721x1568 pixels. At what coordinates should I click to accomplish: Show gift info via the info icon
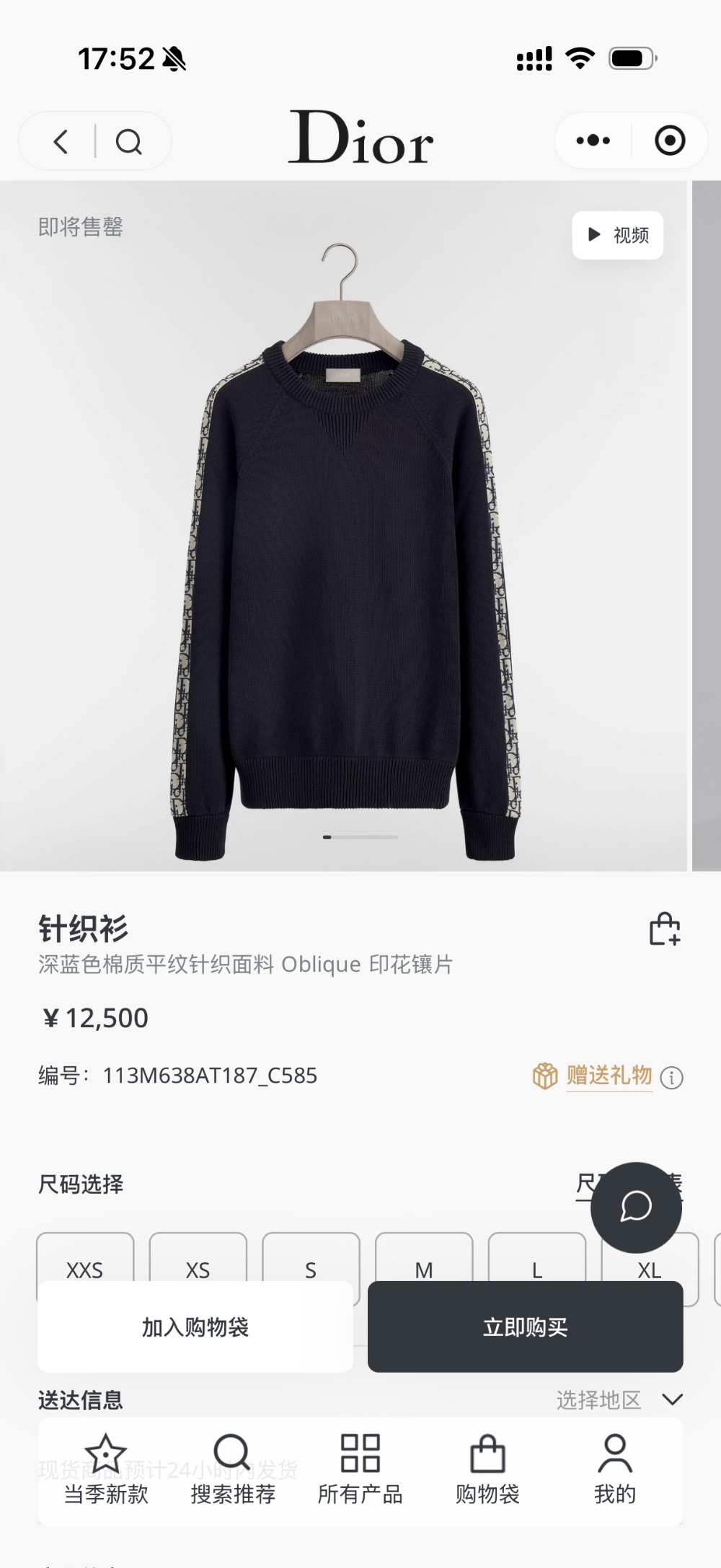672,1078
